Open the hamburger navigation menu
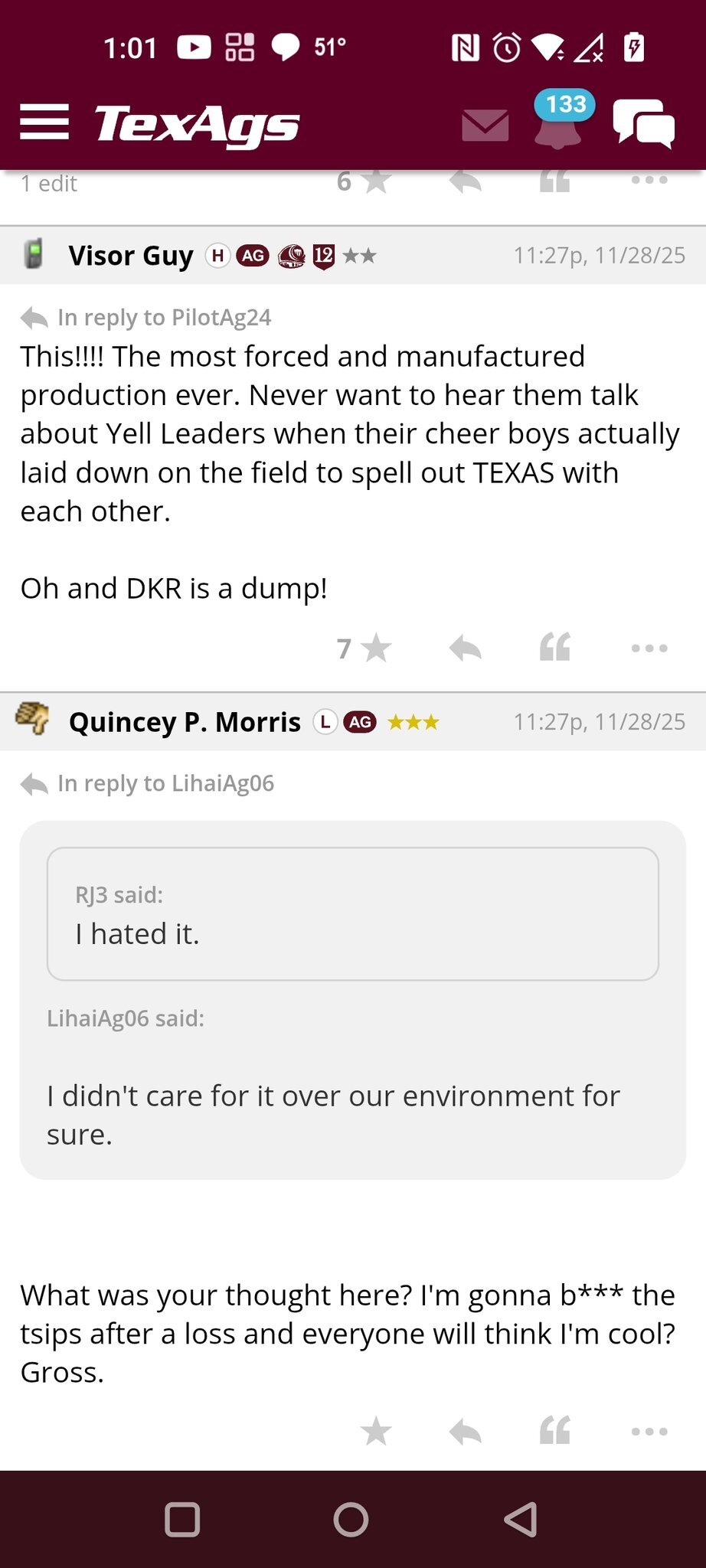 click(44, 122)
